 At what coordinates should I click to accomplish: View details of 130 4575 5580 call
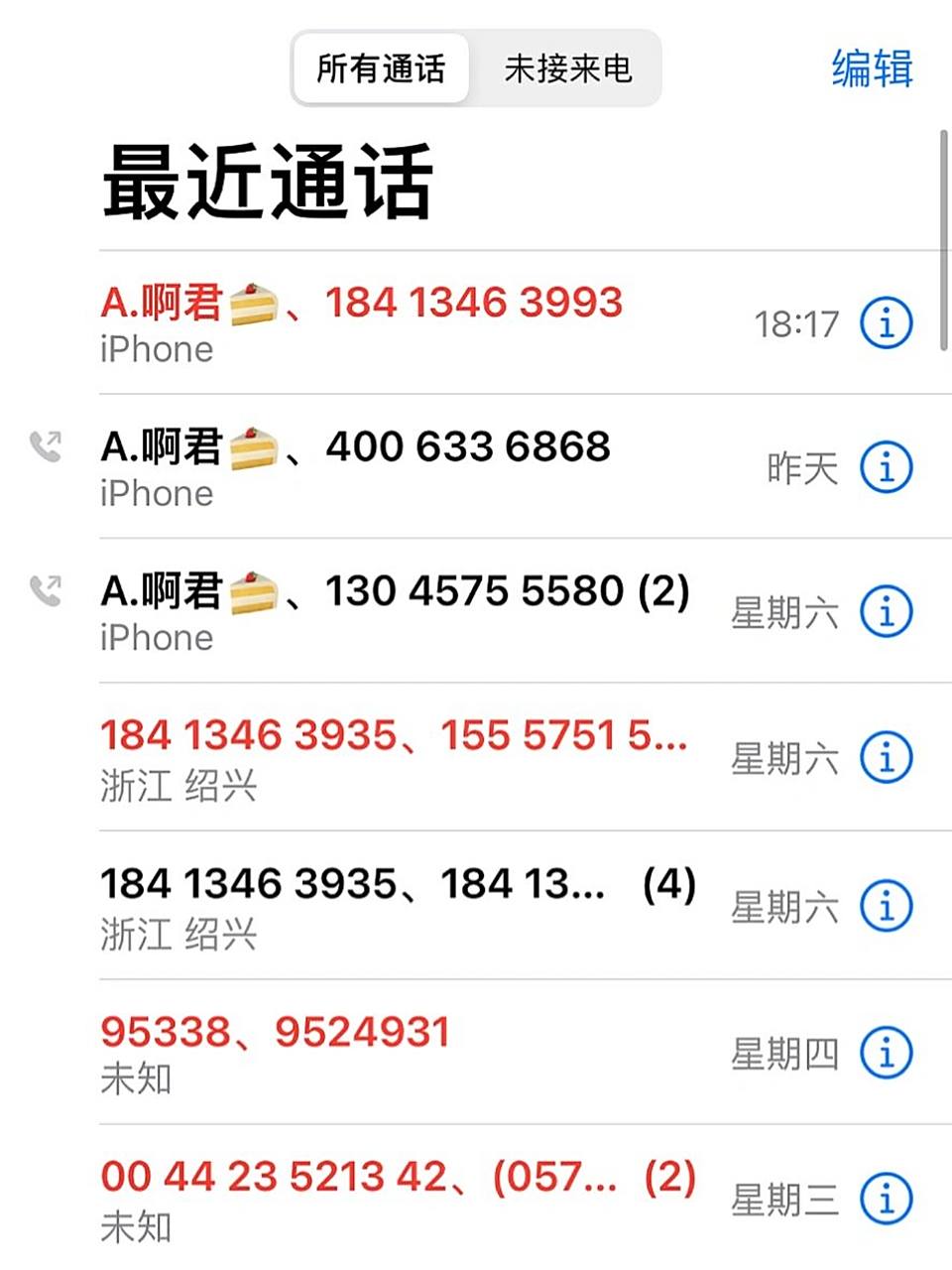point(886,611)
